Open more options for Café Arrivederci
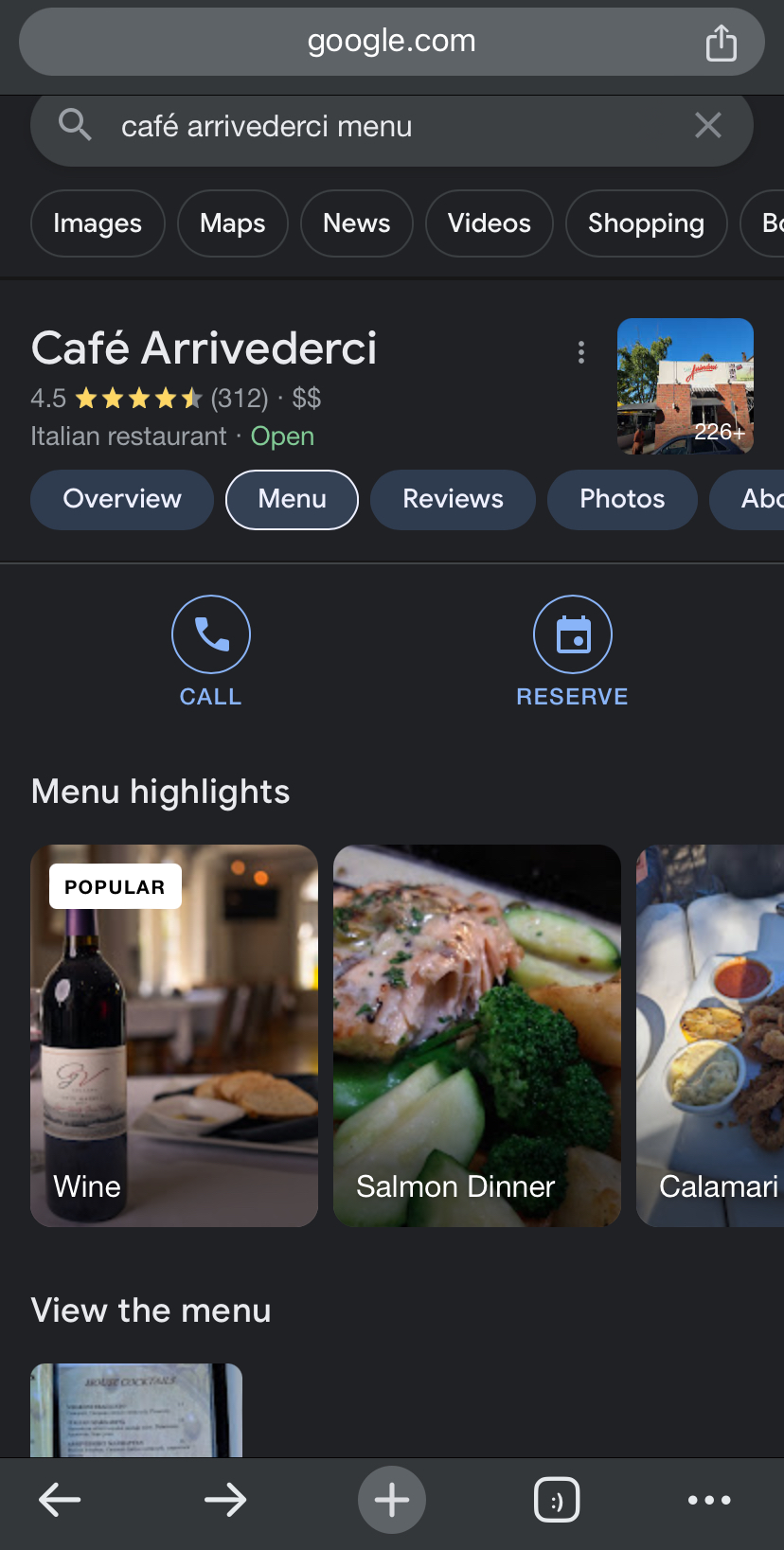The image size is (784, 1550). coord(581,352)
